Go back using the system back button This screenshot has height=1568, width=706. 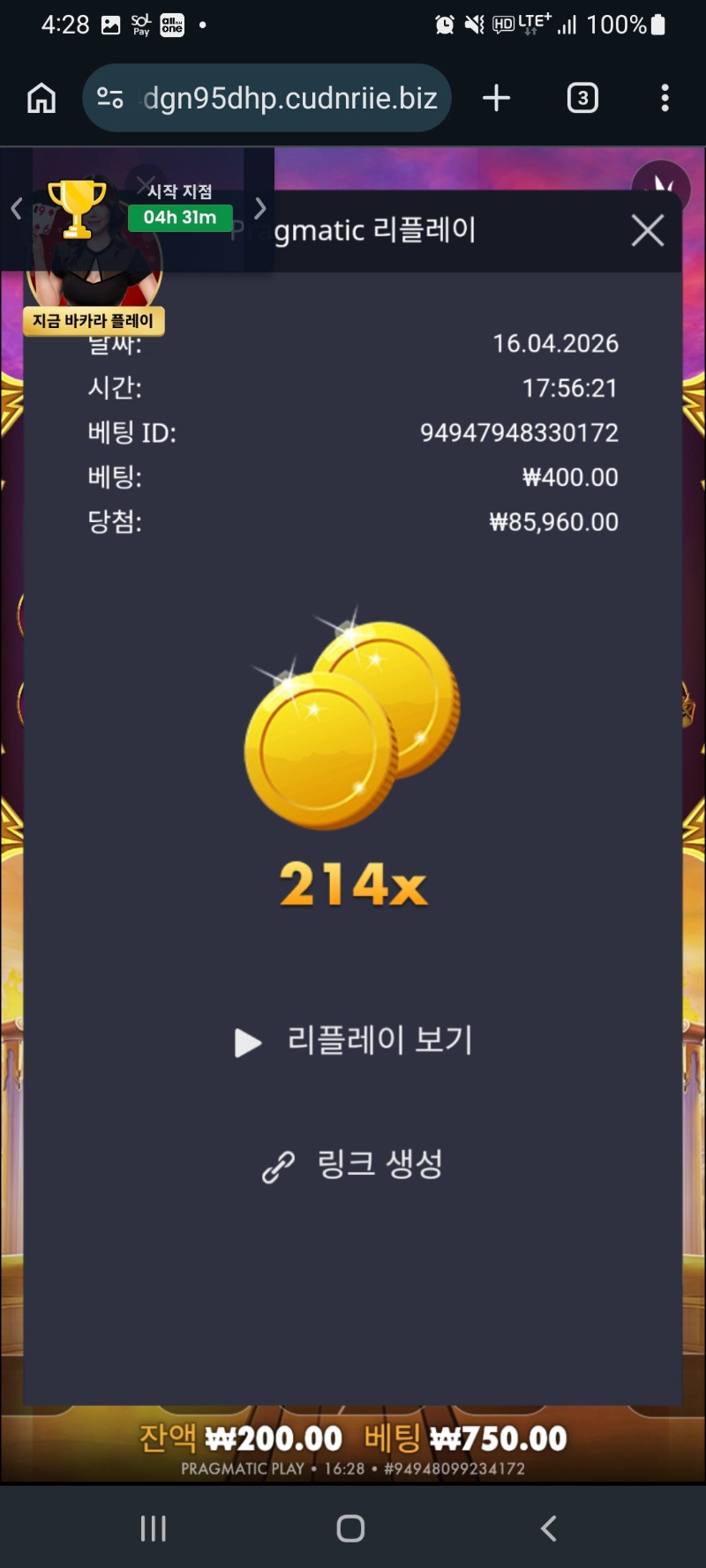pyautogui.click(x=549, y=1528)
